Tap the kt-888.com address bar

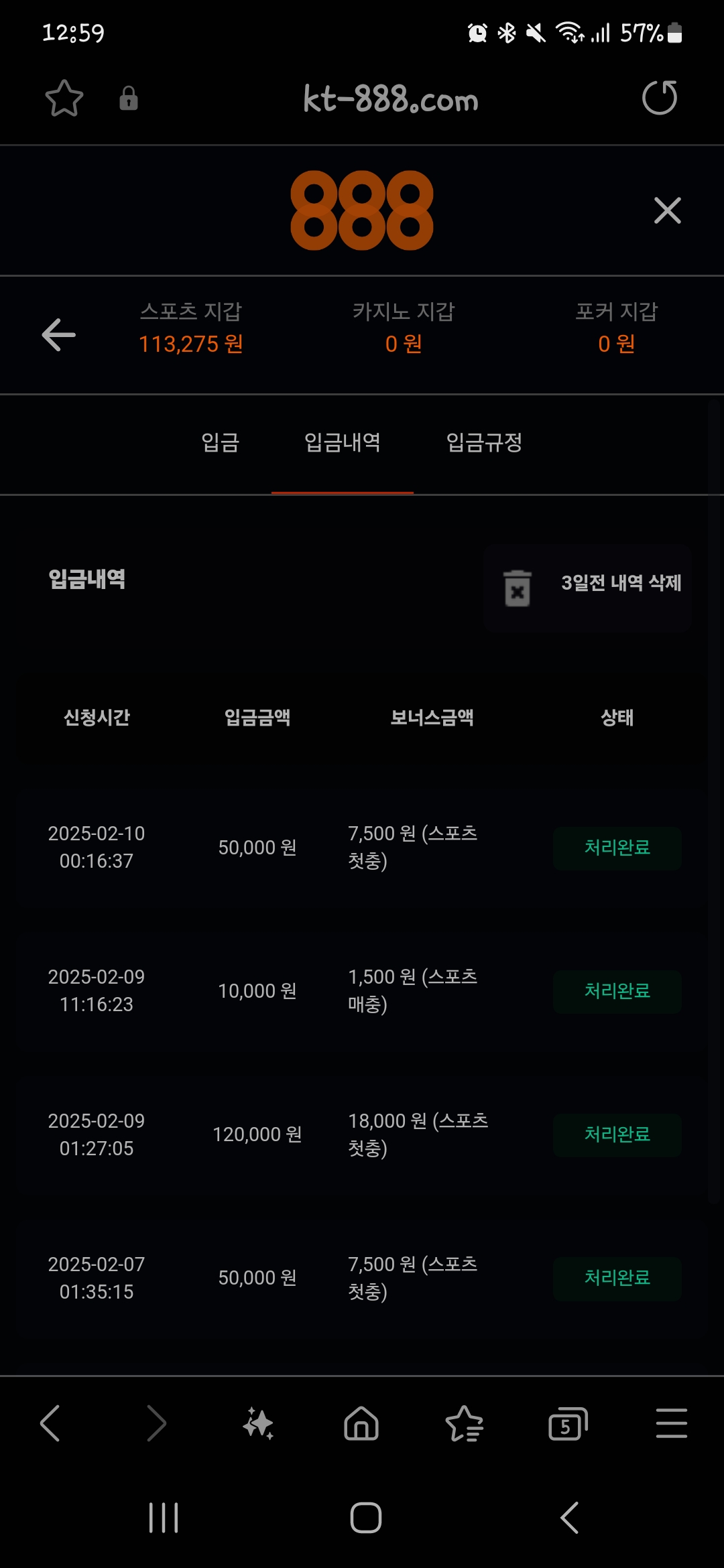(x=390, y=100)
